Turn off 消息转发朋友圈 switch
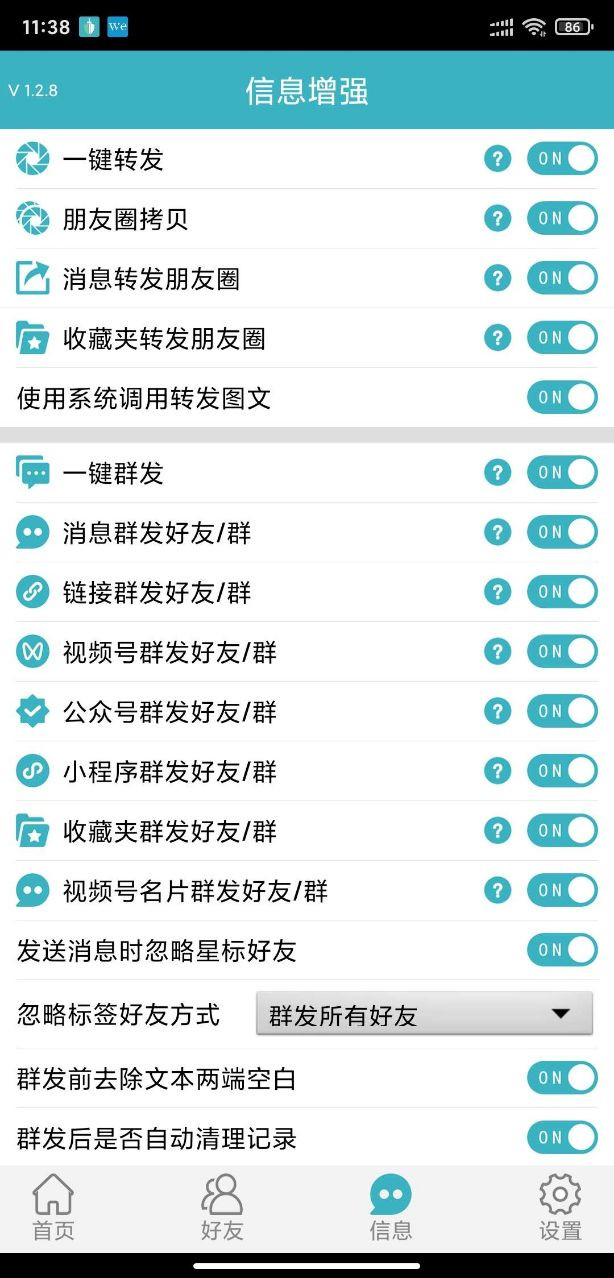This screenshot has width=614, height=1278. (x=562, y=278)
